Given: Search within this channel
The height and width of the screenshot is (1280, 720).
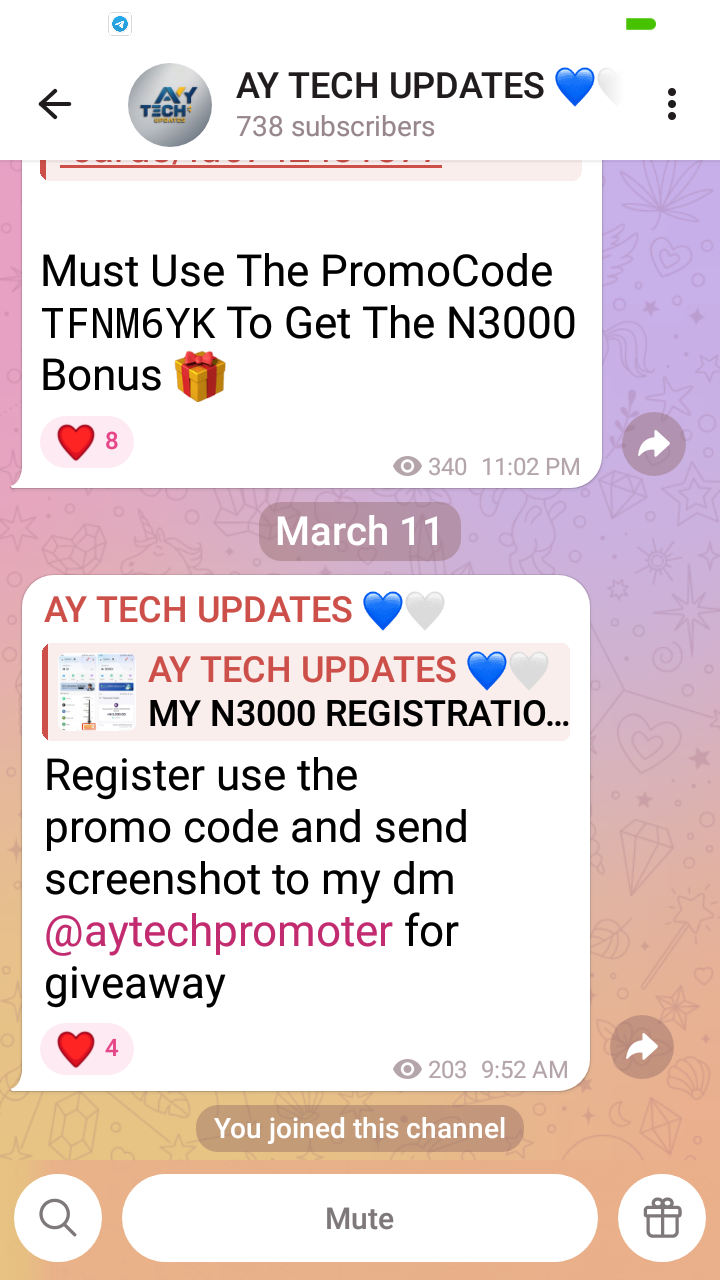Looking at the screenshot, I should pyautogui.click(x=58, y=1218).
